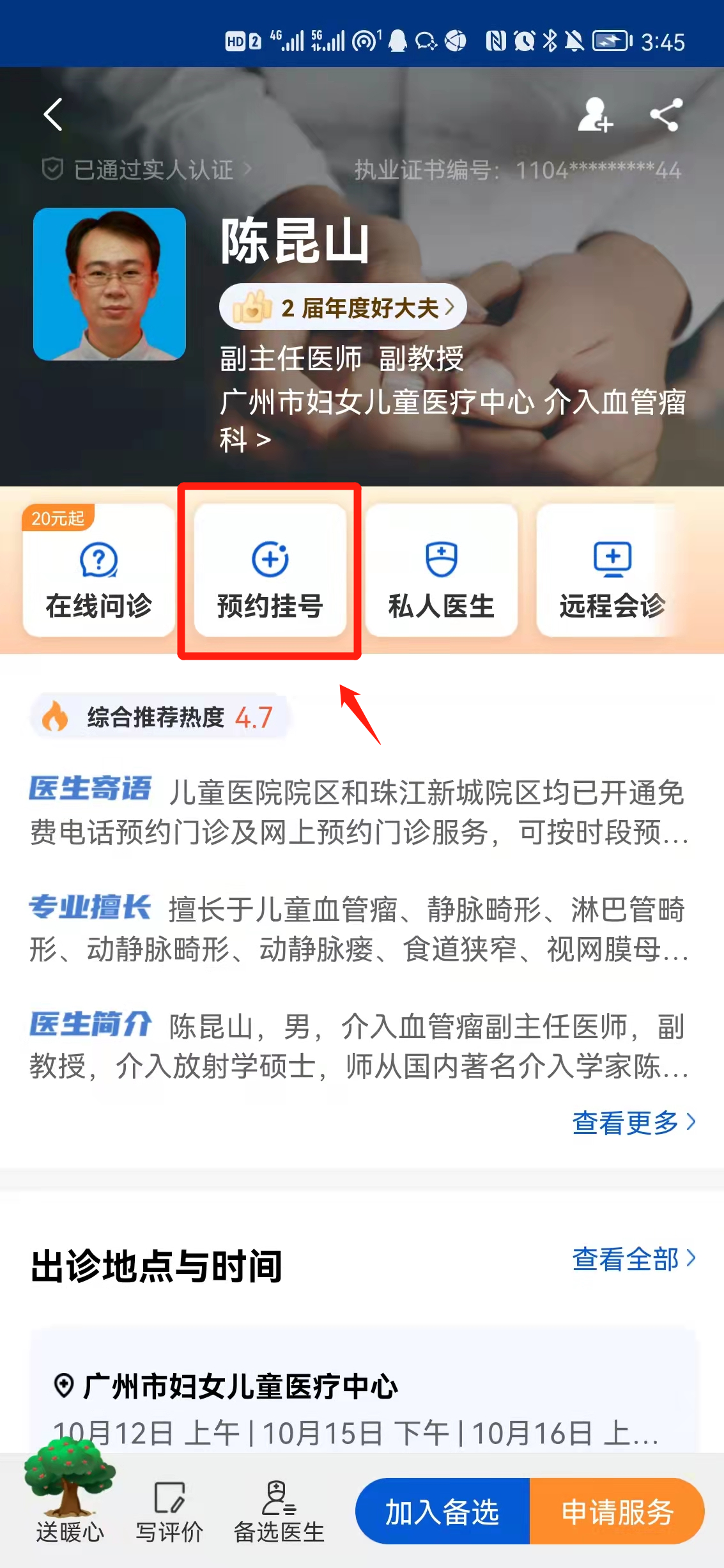Open 私人医生 service
The width and height of the screenshot is (724, 1568).
pos(441,570)
